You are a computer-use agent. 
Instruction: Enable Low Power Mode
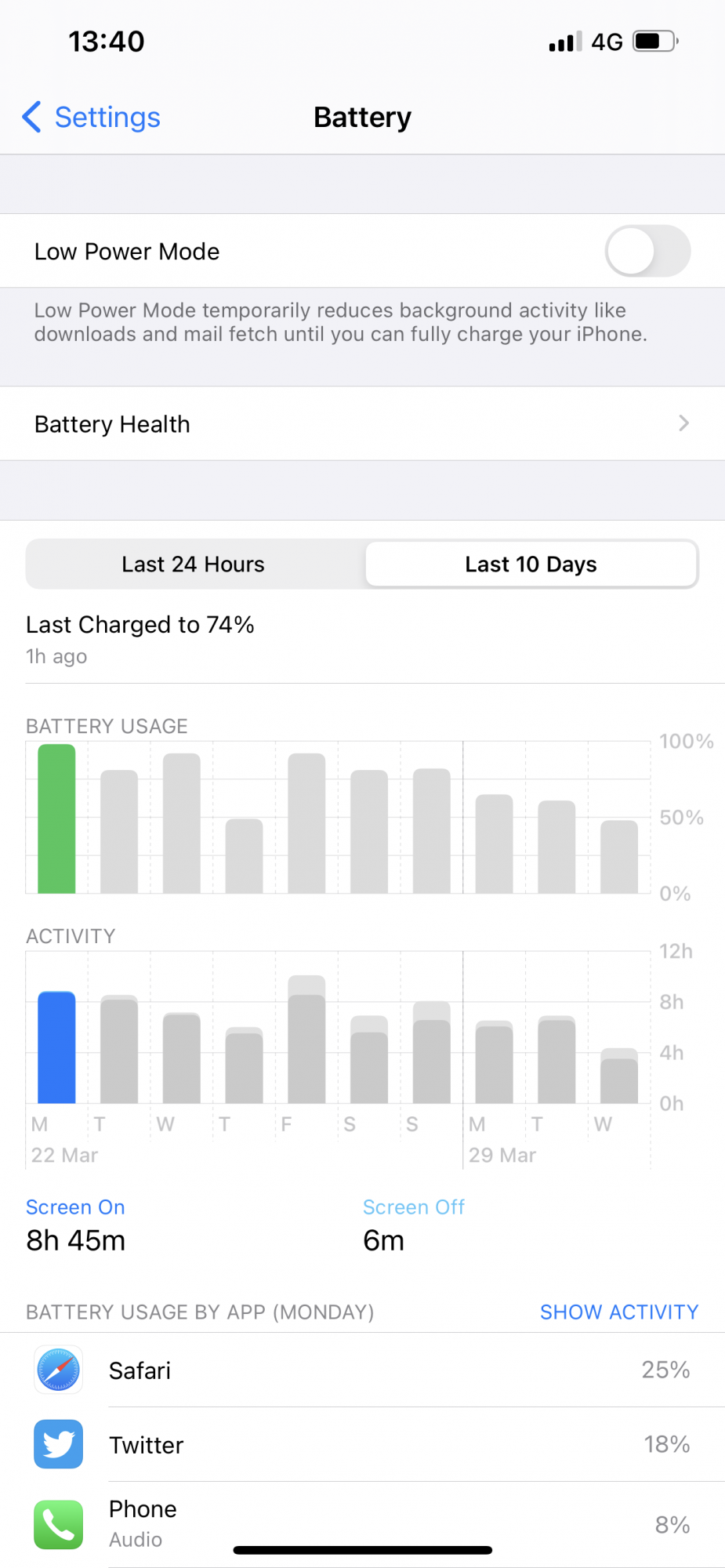point(647,251)
